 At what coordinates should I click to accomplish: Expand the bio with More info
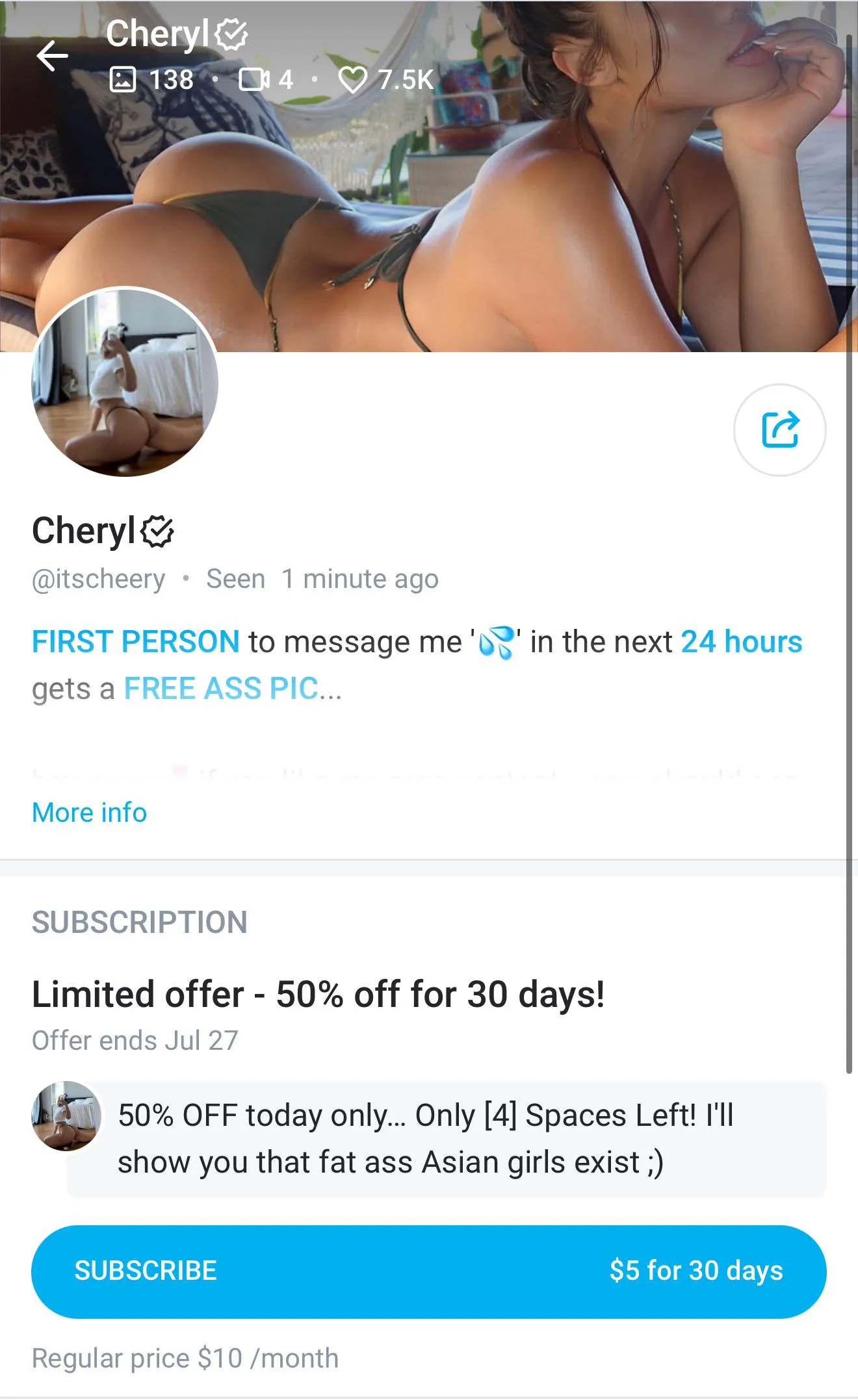[90, 813]
